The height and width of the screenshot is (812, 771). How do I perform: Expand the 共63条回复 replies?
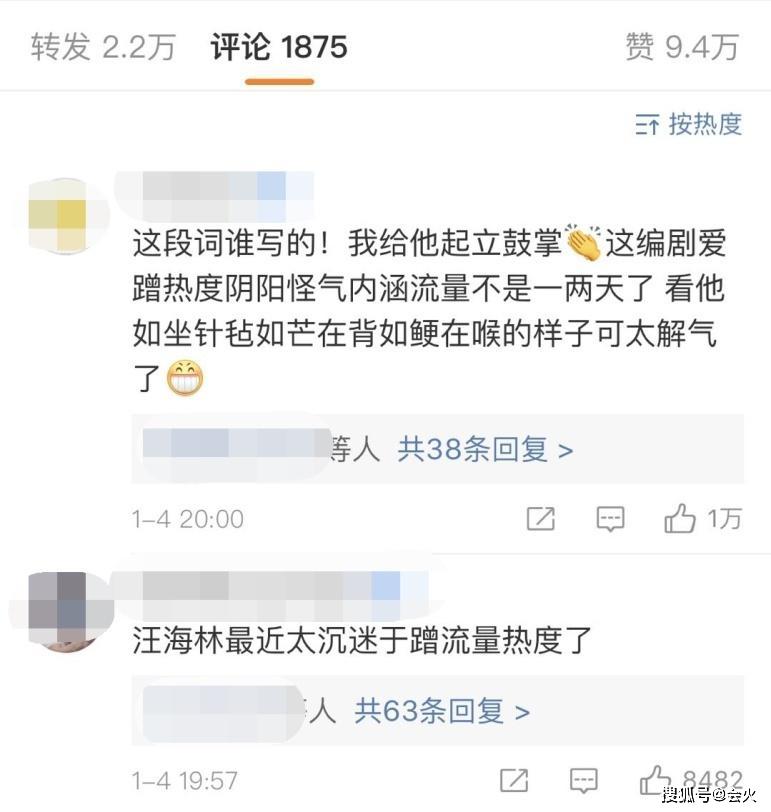pyautogui.click(x=442, y=710)
